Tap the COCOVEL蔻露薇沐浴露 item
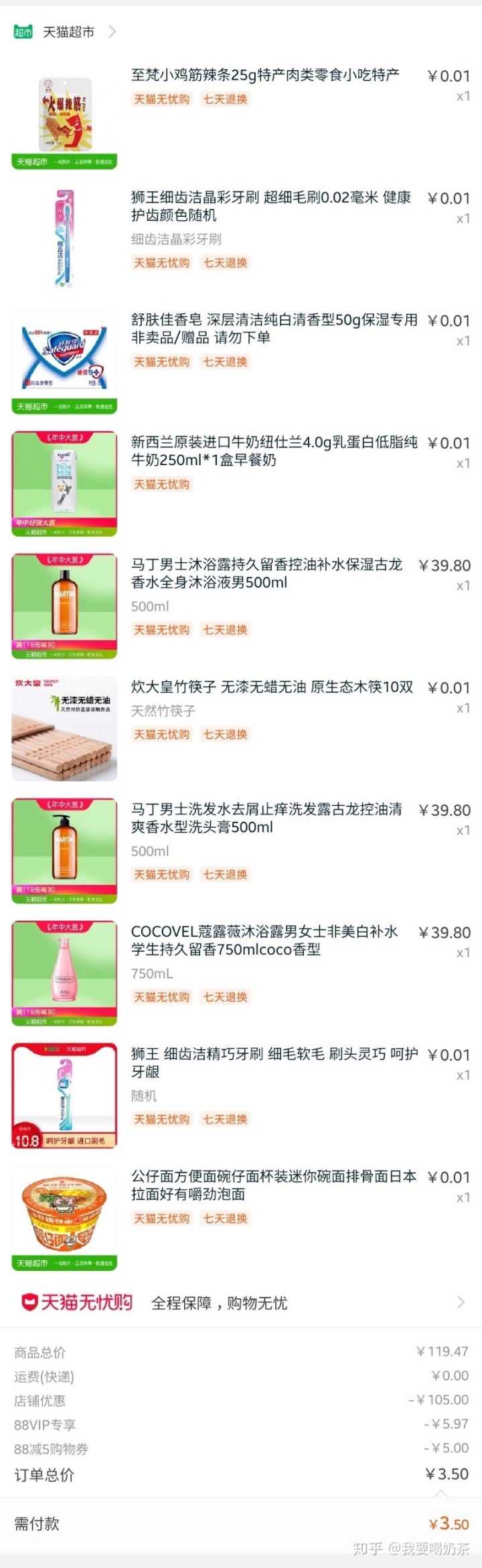The width and height of the screenshot is (482, 1568). tap(264, 940)
